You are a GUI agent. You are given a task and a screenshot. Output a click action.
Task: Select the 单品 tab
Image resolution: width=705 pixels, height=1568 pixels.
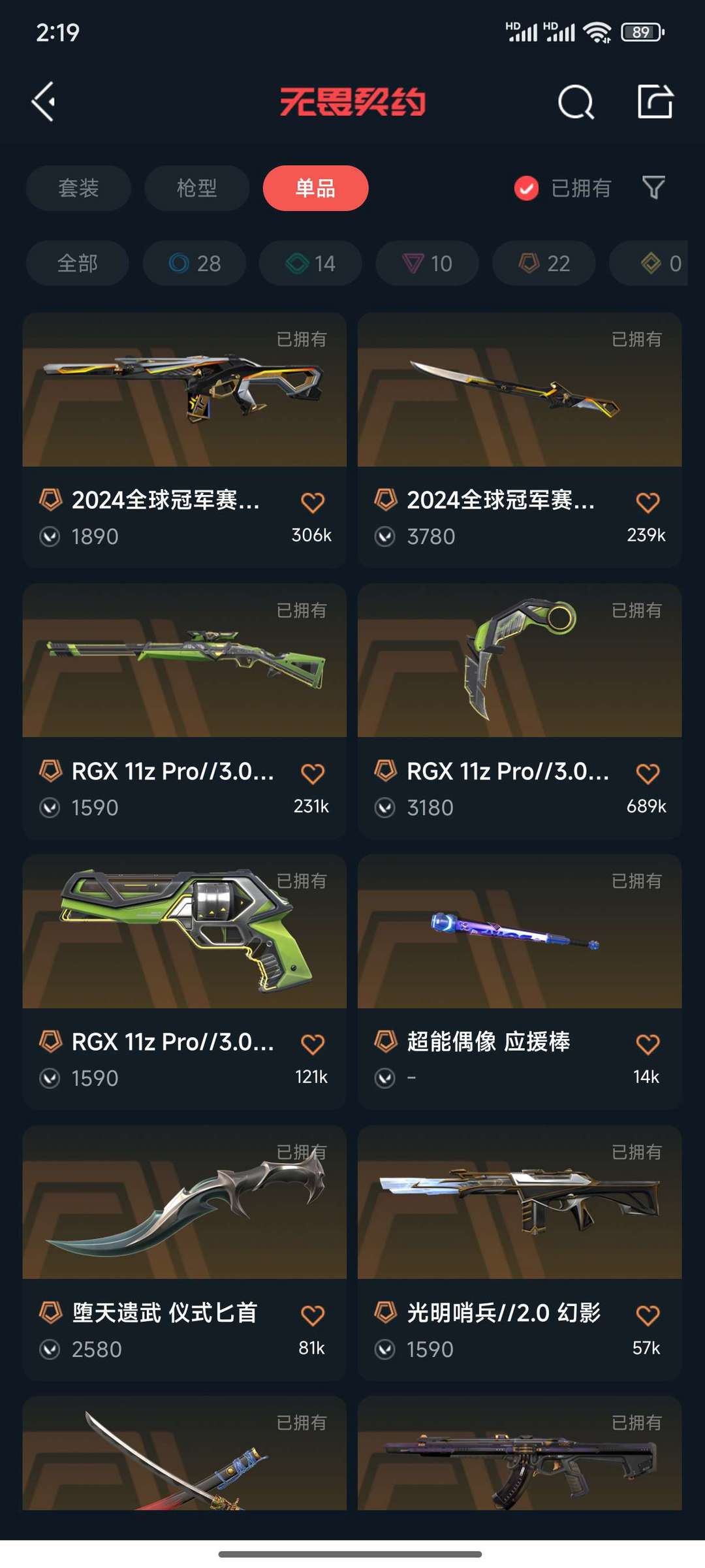[315, 188]
